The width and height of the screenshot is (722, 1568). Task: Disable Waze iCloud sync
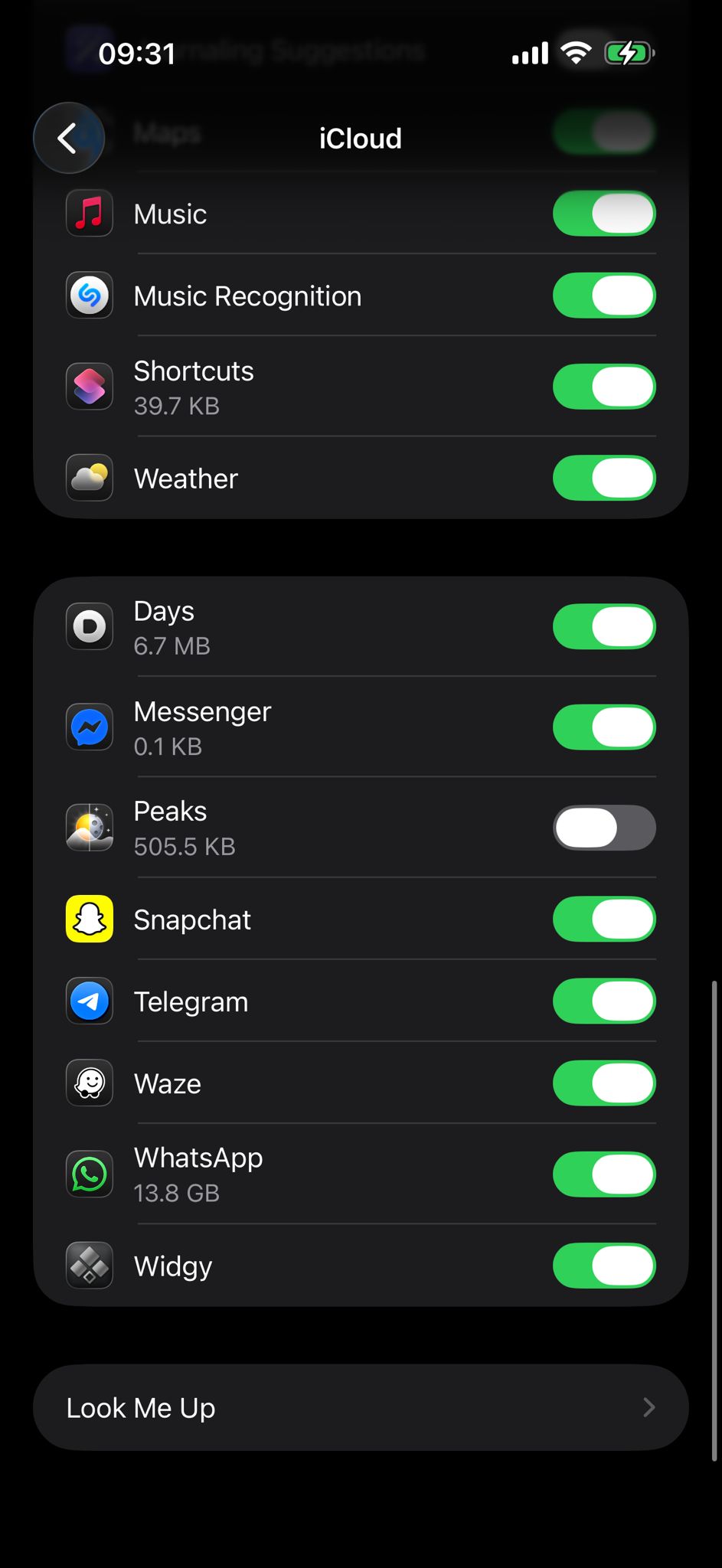[603, 1083]
